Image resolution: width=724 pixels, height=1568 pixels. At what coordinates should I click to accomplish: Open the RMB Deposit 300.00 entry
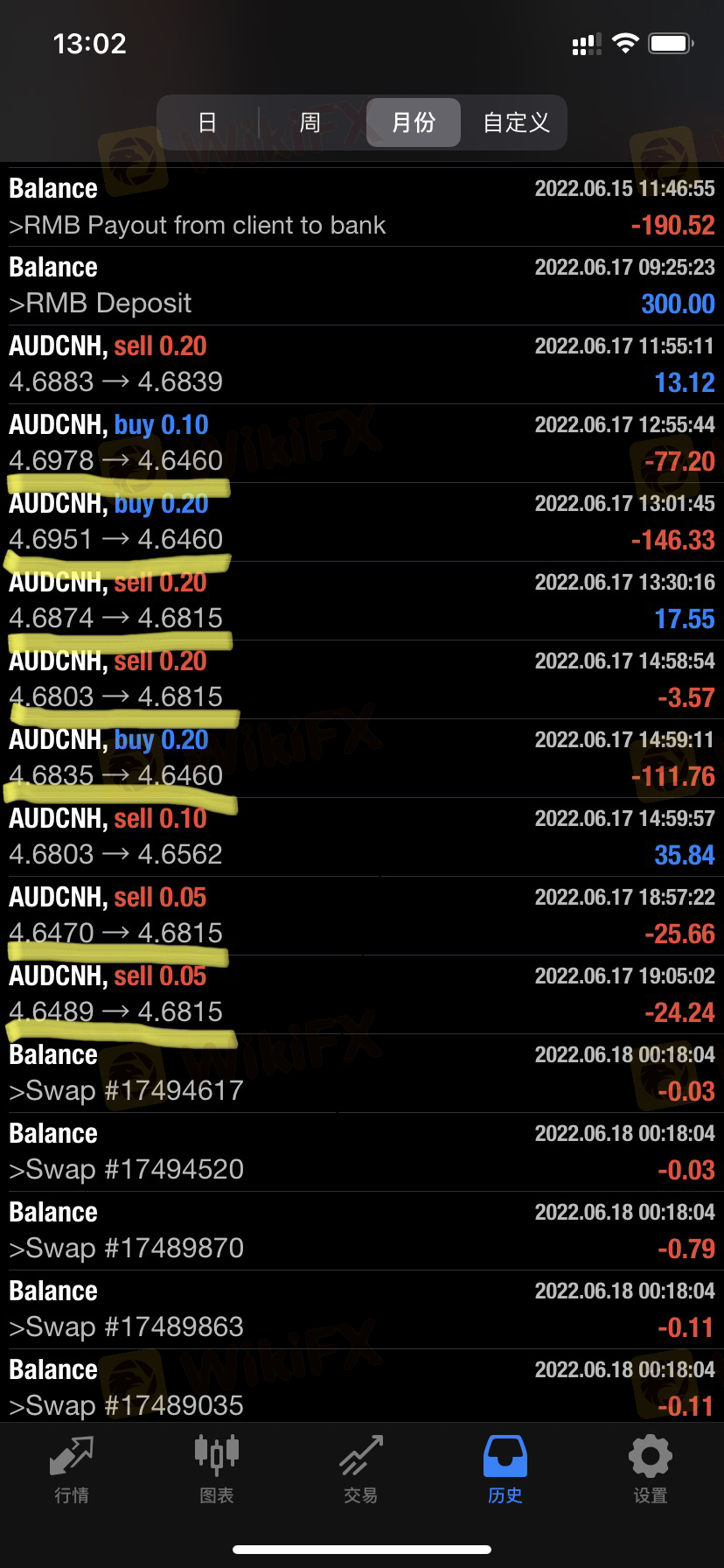[362, 285]
